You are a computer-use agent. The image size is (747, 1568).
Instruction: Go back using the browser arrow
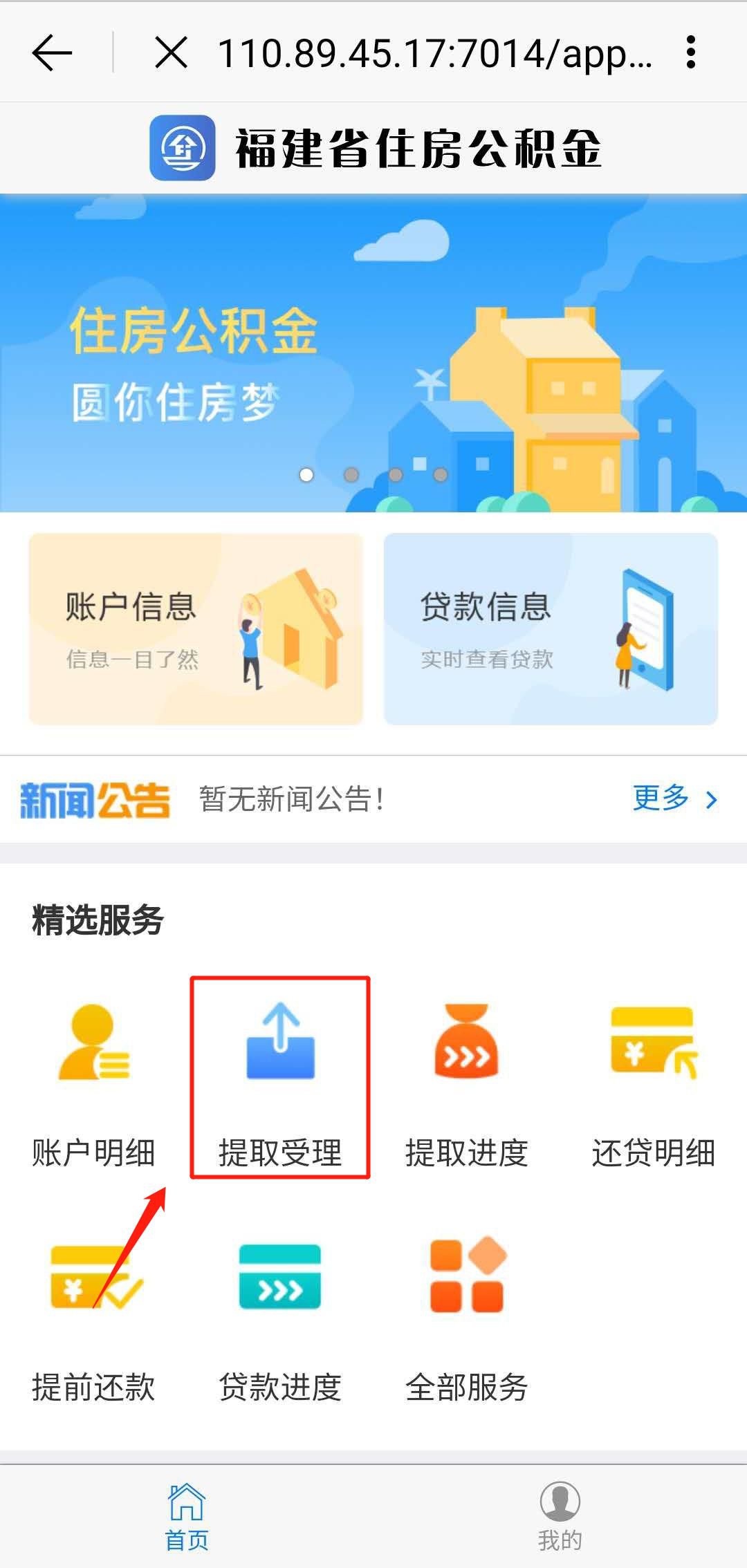[x=52, y=53]
